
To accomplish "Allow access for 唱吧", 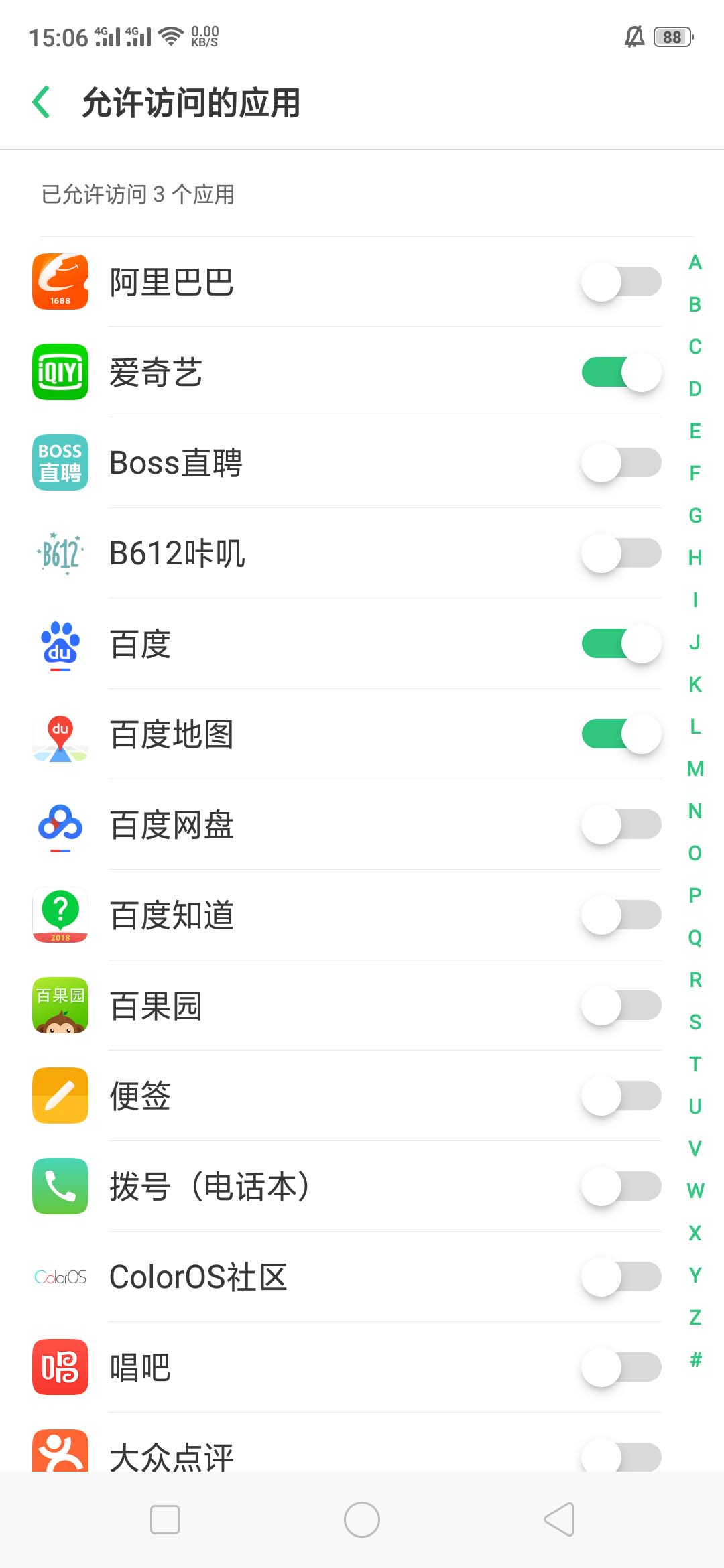I will pyautogui.click(x=621, y=1367).
